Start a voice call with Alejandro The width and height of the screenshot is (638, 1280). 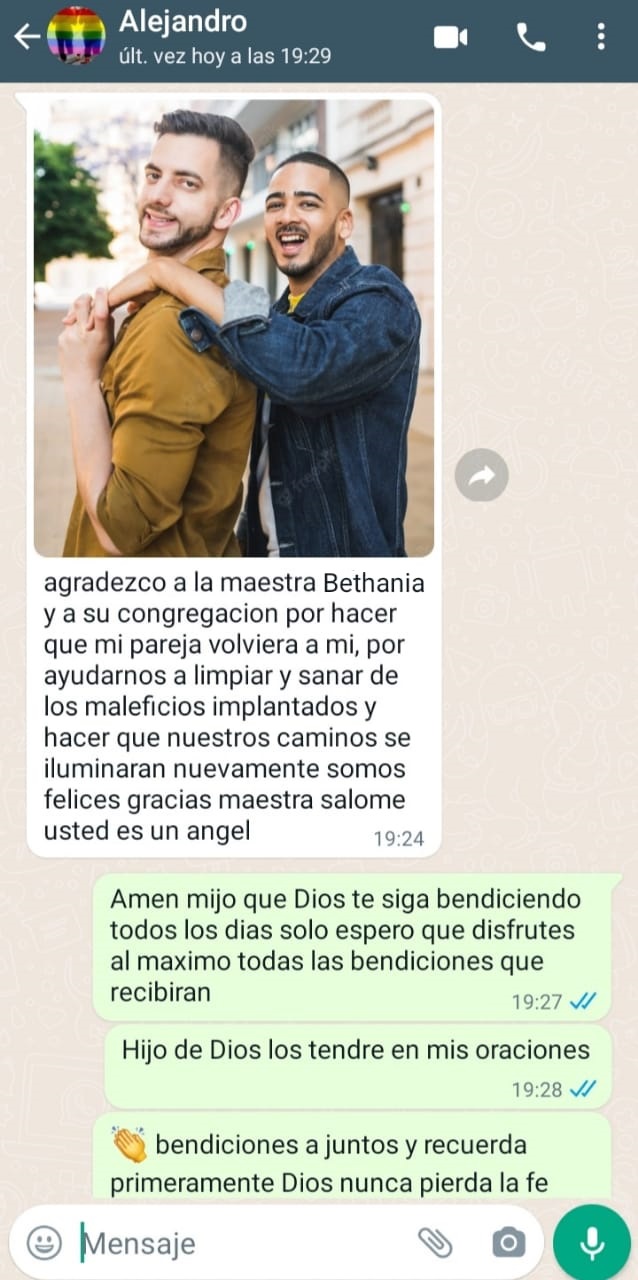[531, 38]
